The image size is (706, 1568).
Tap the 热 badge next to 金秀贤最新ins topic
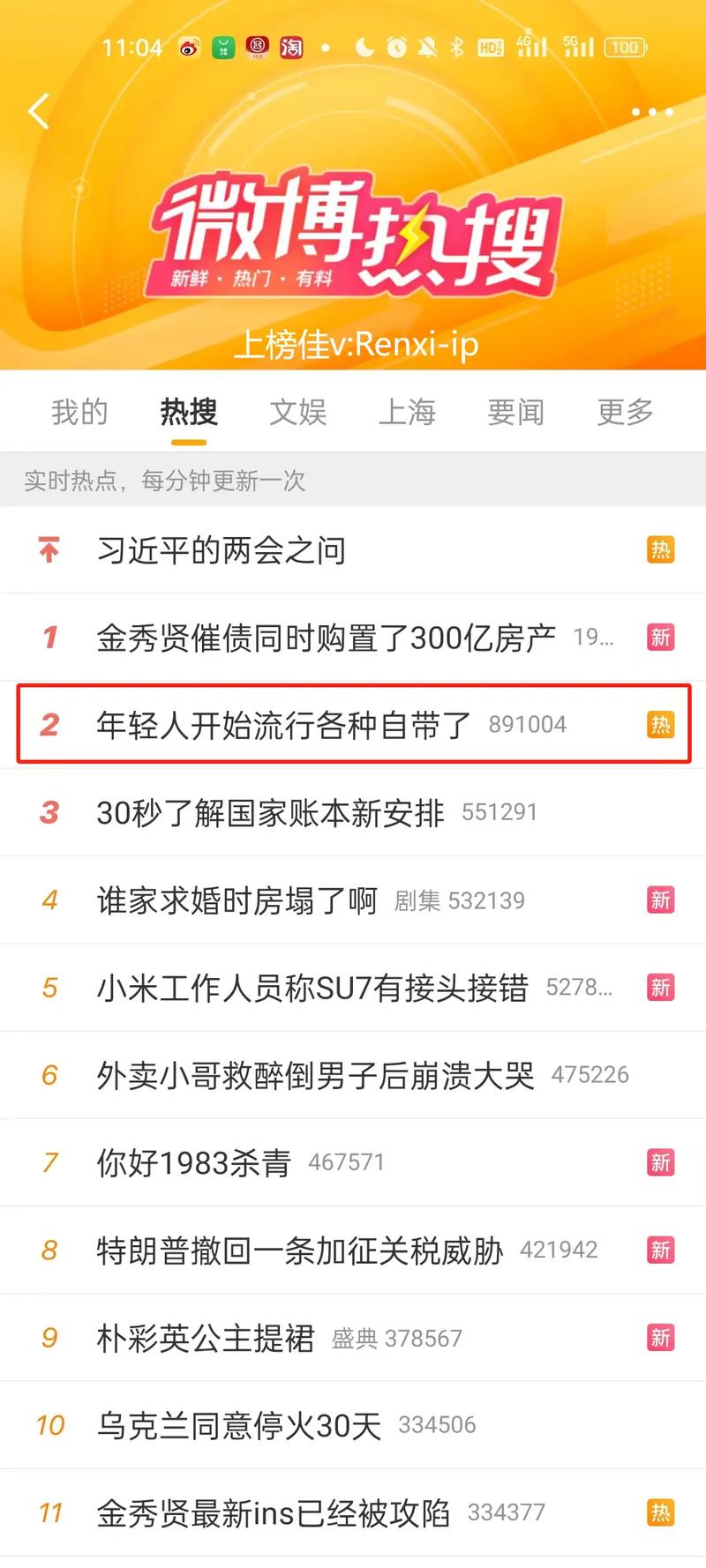(660, 1512)
